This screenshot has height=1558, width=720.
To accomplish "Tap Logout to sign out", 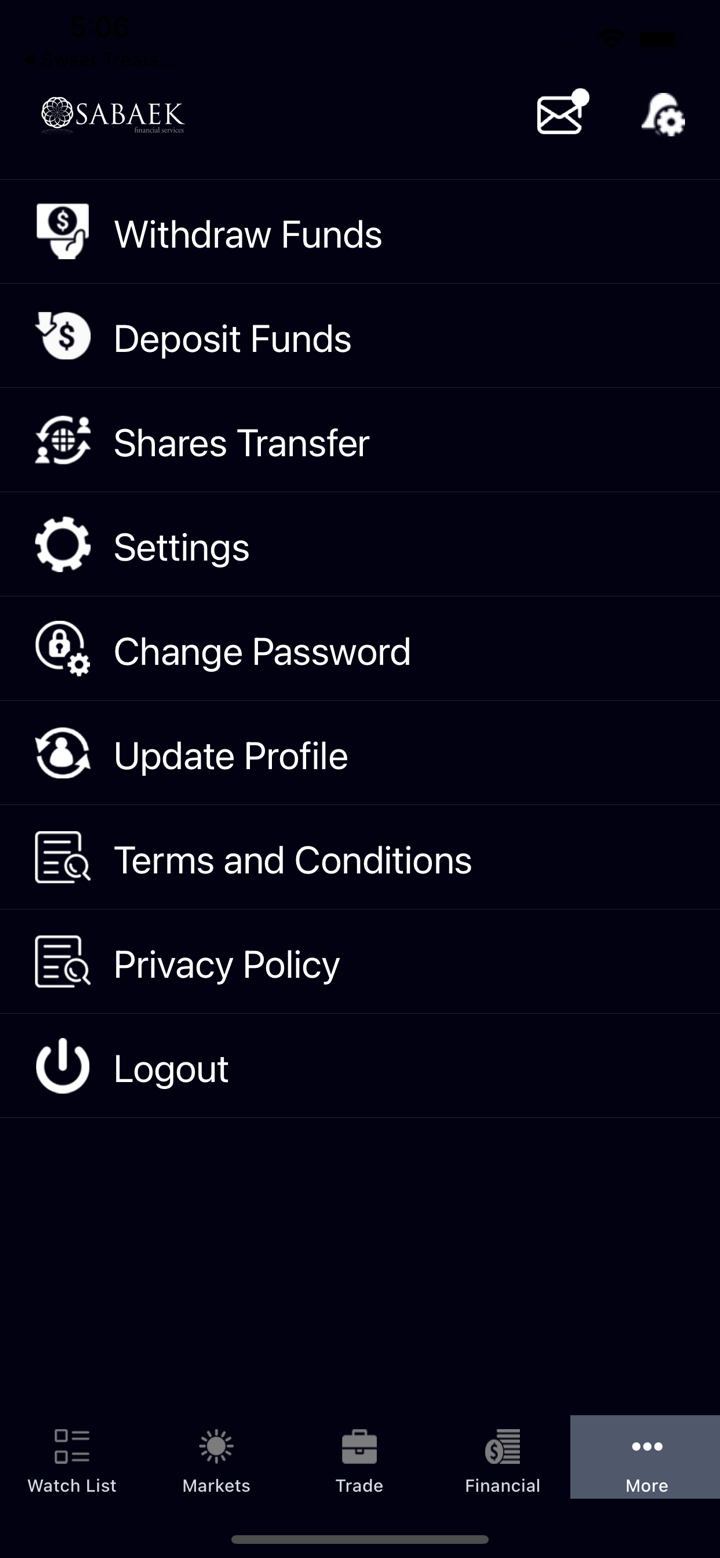I will pyautogui.click(x=170, y=1069).
